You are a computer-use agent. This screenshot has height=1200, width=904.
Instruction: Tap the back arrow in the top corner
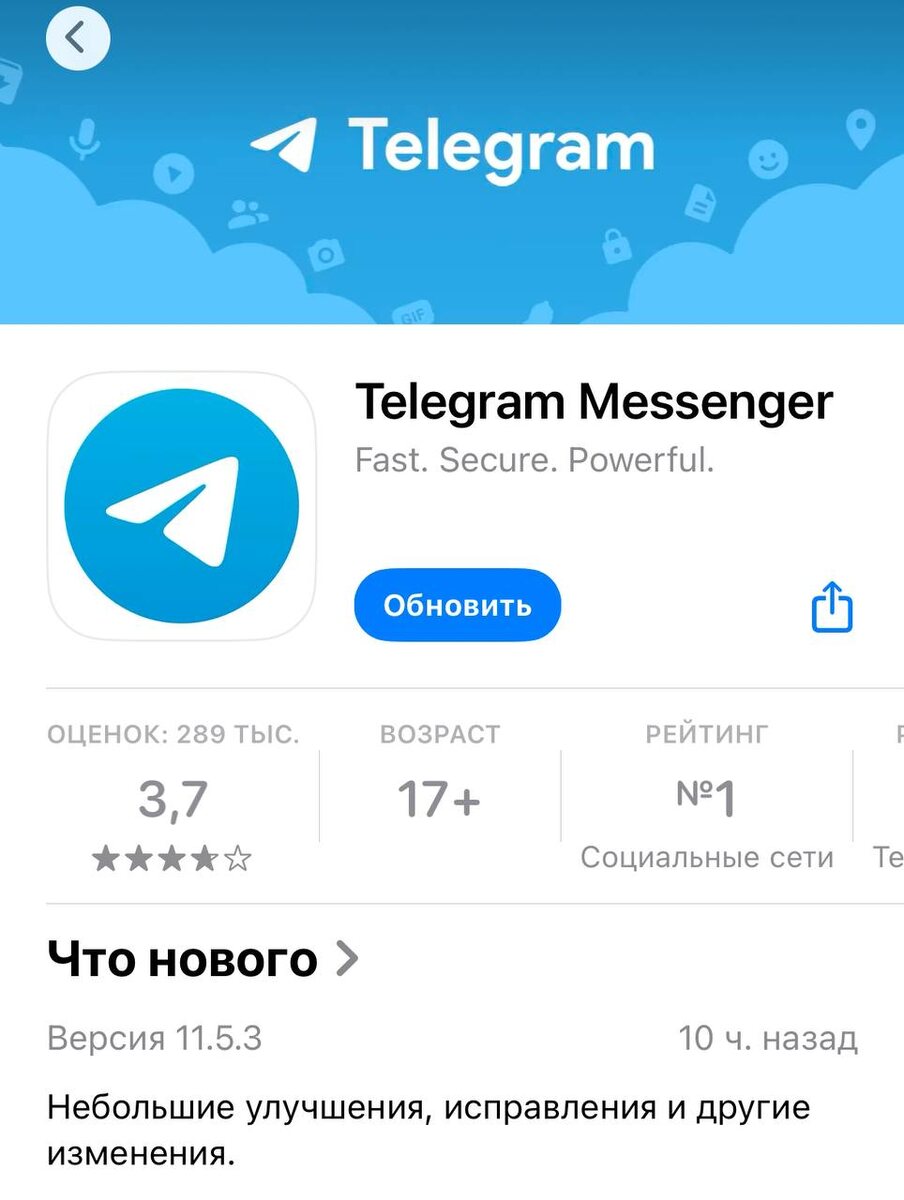point(78,38)
